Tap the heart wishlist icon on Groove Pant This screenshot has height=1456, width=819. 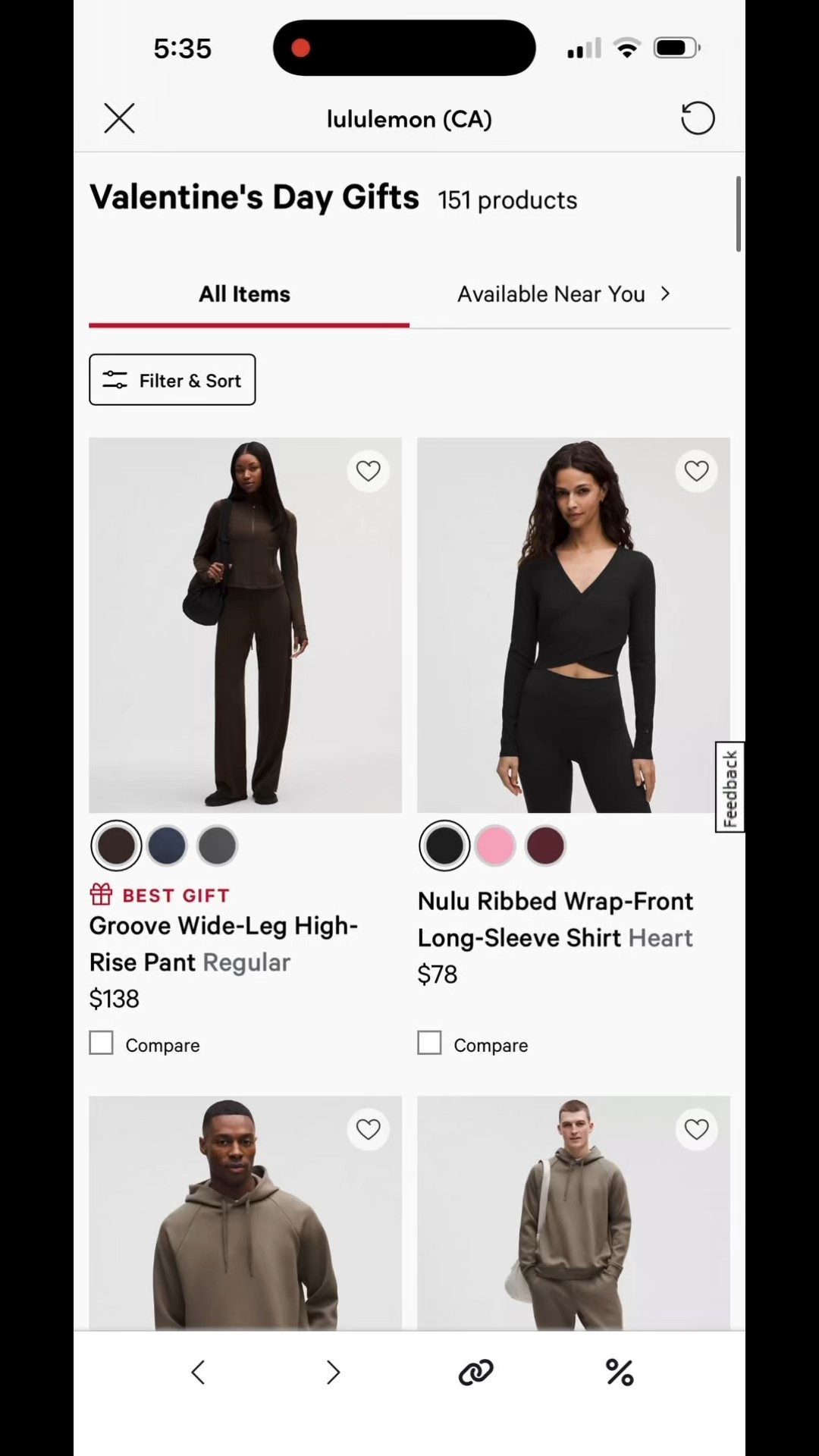pyautogui.click(x=369, y=470)
